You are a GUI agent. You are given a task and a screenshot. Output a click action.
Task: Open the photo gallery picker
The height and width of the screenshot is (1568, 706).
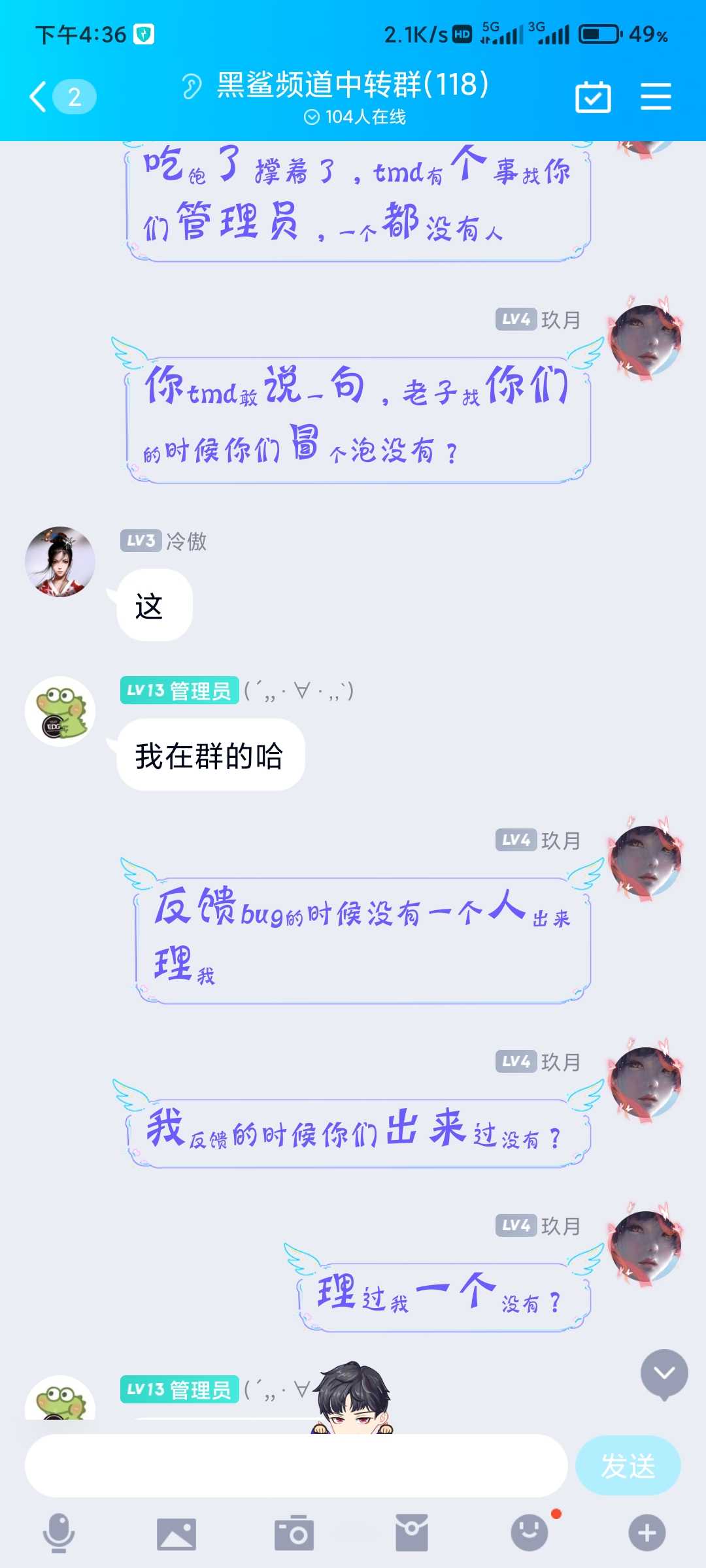tap(176, 1533)
